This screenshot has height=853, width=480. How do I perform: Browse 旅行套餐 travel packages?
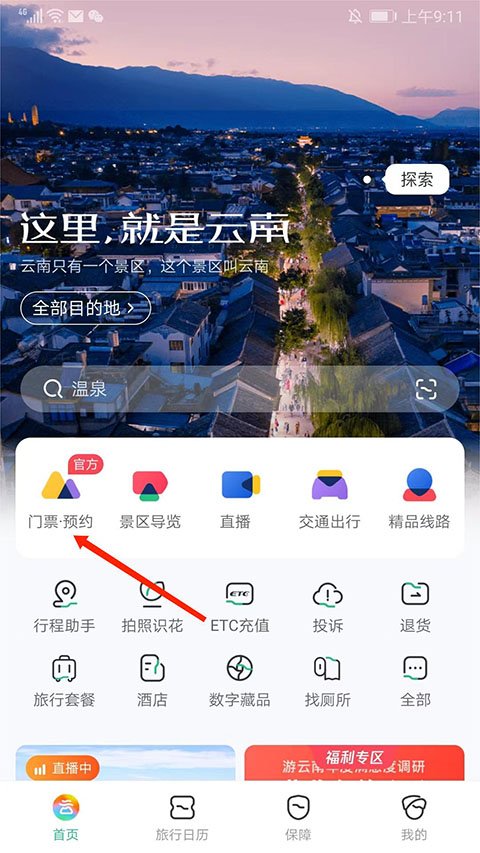[64, 681]
